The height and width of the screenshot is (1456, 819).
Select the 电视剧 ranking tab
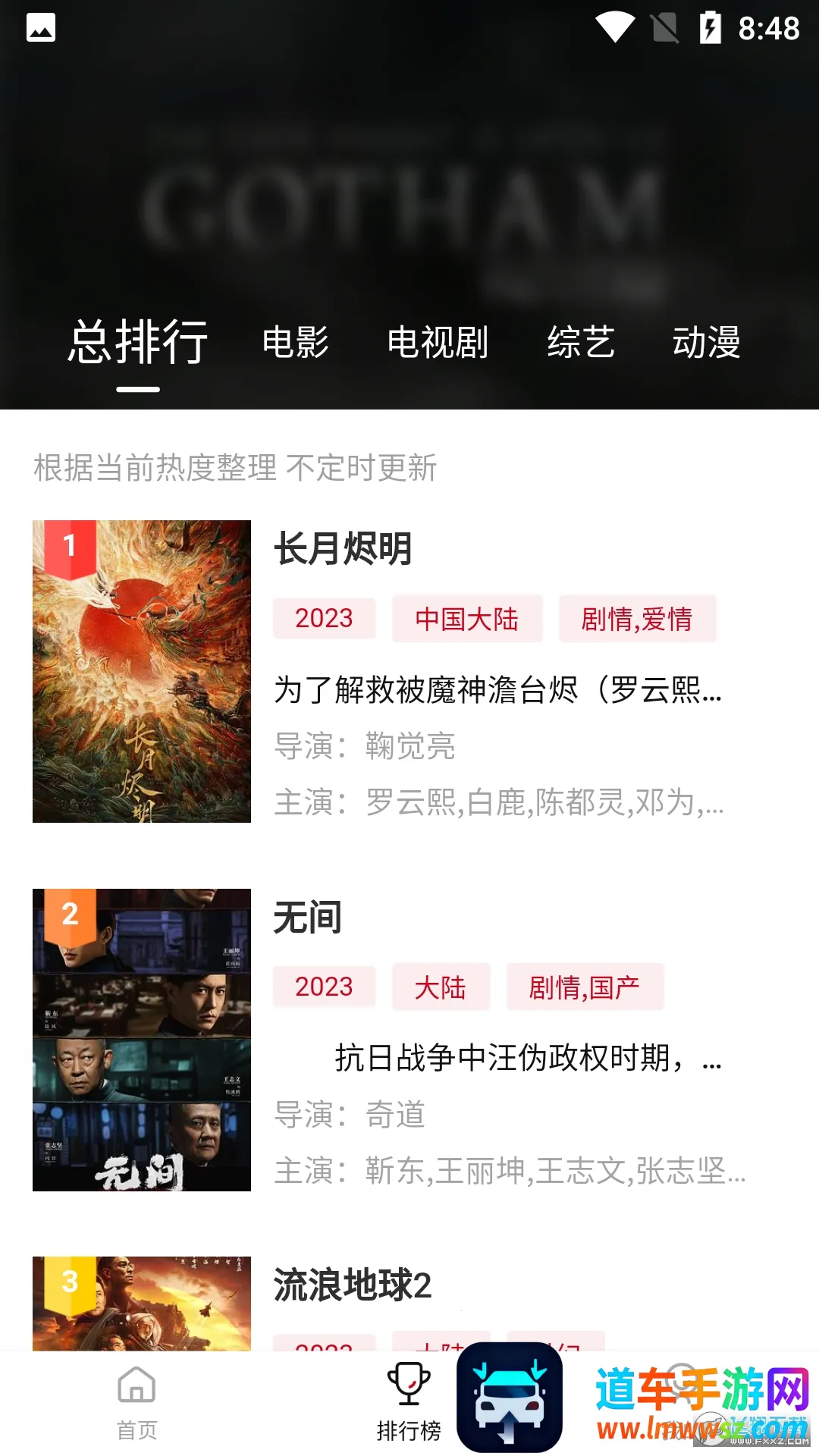click(x=438, y=342)
